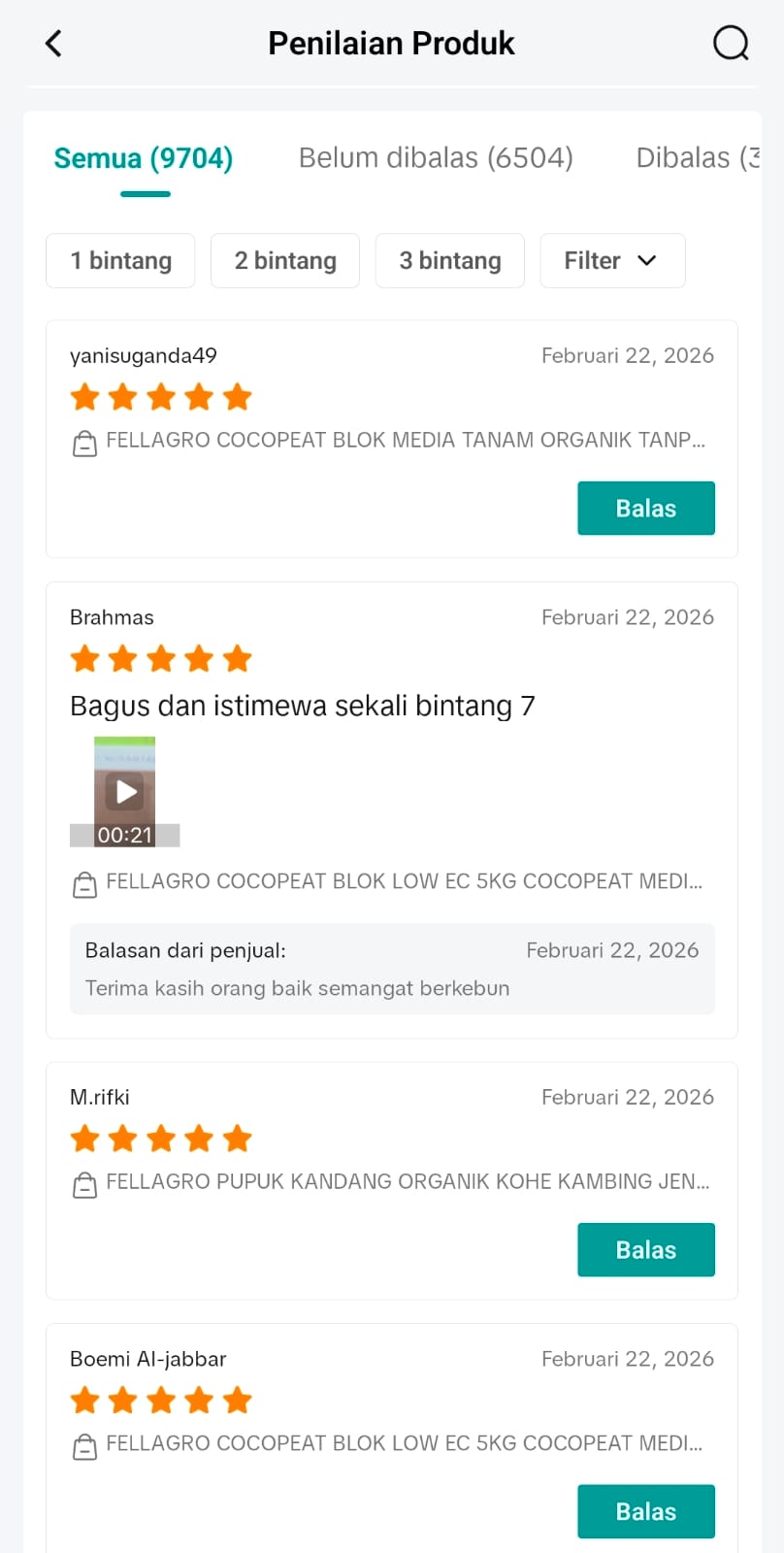Reply to Boemi Al-jabbar's review
Viewport: 784px width, 1553px height.
coord(646,1511)
